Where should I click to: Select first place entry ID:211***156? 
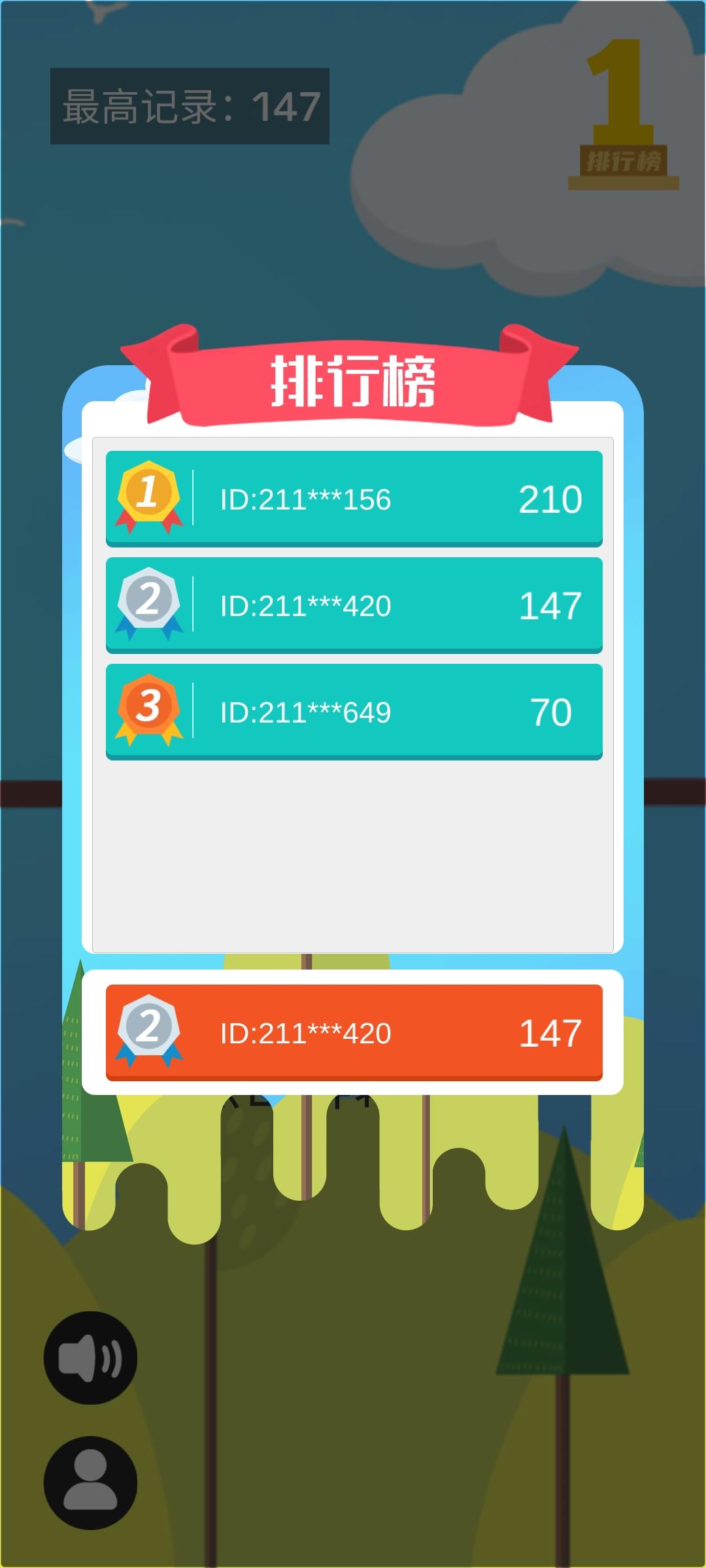point(354,498)
